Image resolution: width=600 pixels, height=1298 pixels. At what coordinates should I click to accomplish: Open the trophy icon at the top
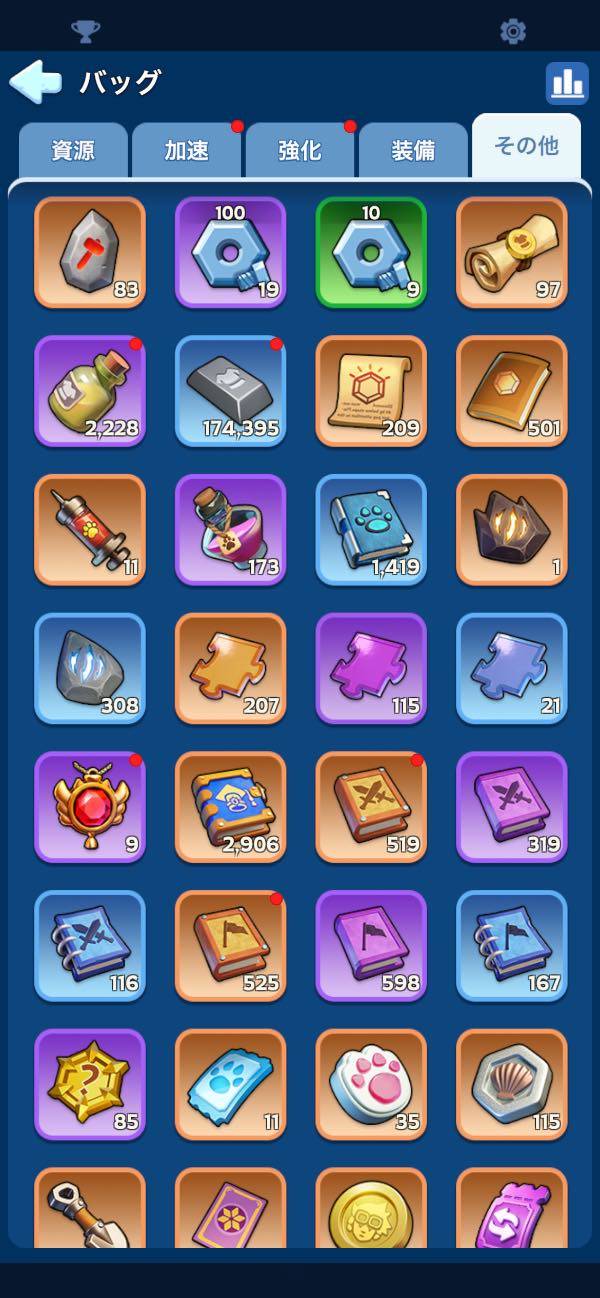tap(86, 31)
